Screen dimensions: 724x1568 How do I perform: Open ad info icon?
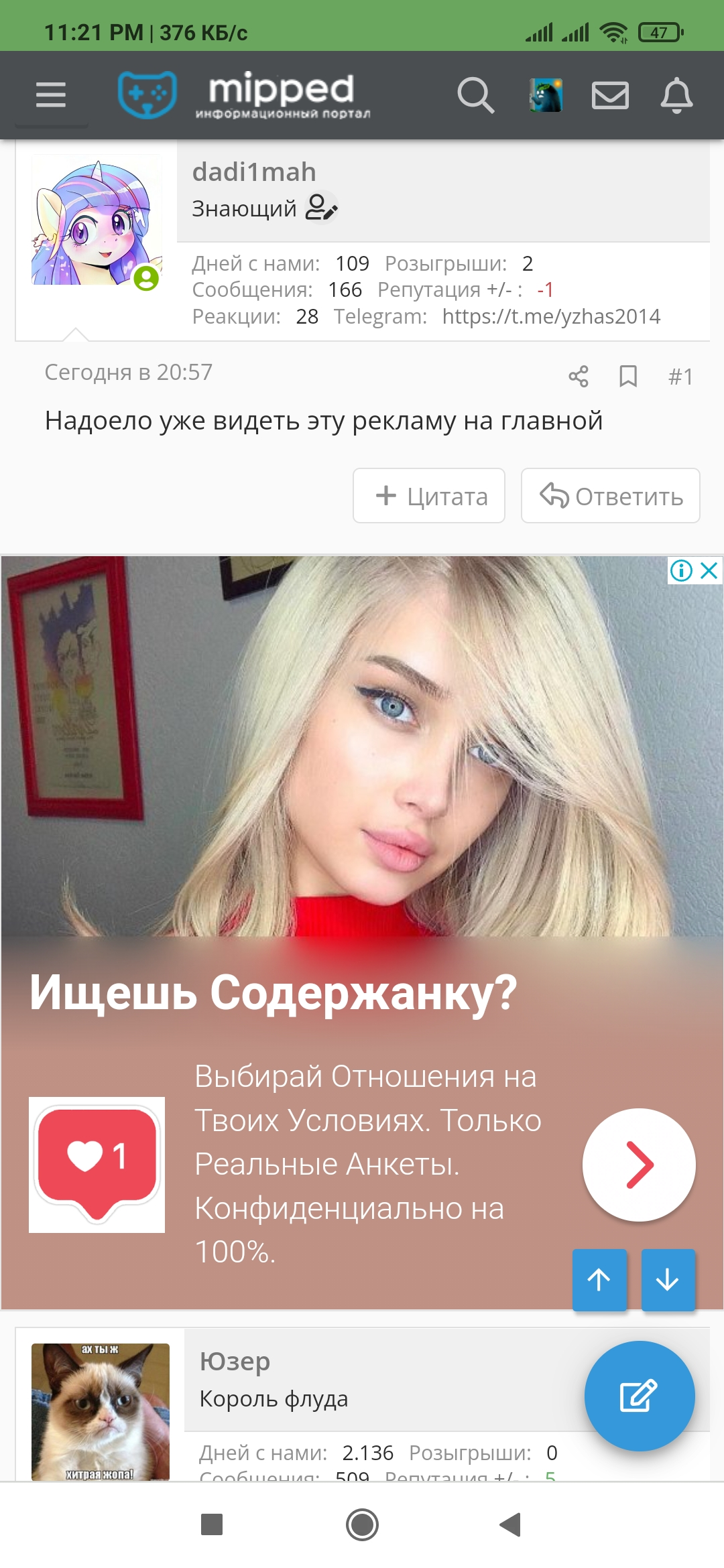pos(681,571)
